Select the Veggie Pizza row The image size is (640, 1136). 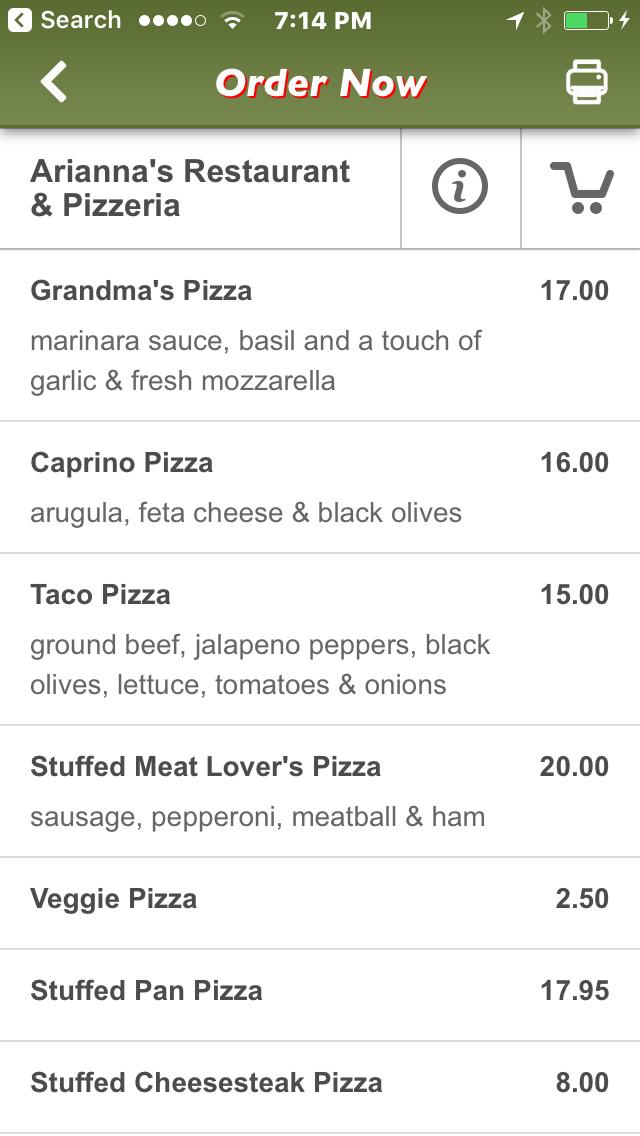(x=320, y=899)
